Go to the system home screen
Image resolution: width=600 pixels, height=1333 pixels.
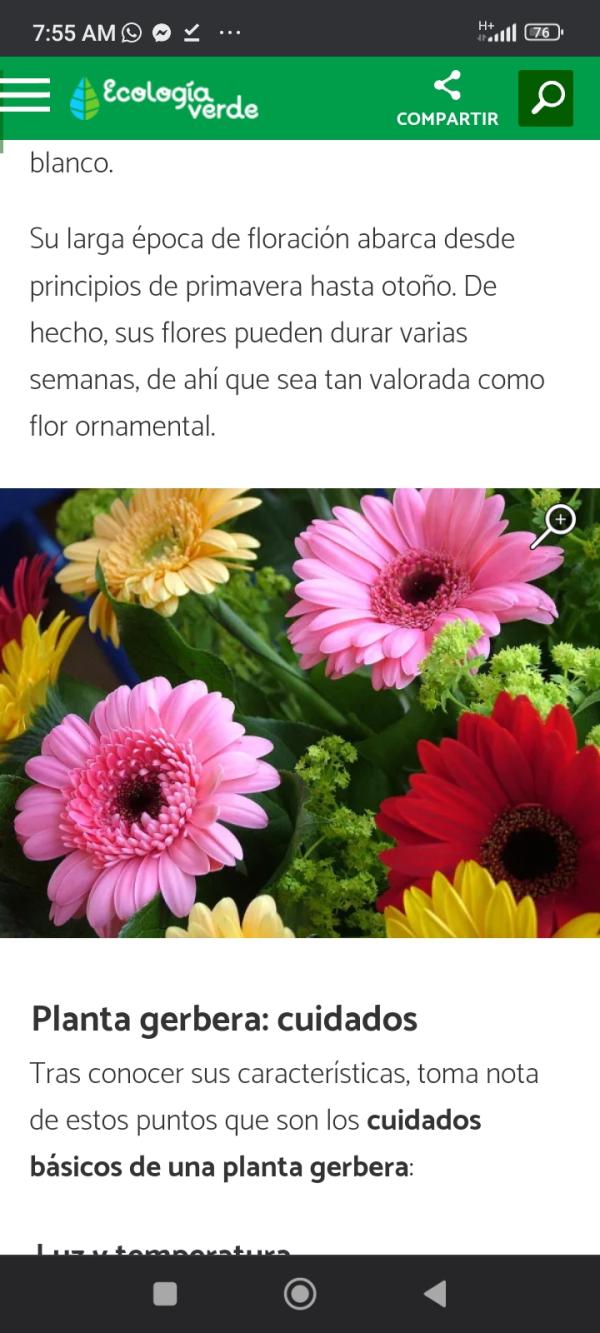(x=300, y=1294)
